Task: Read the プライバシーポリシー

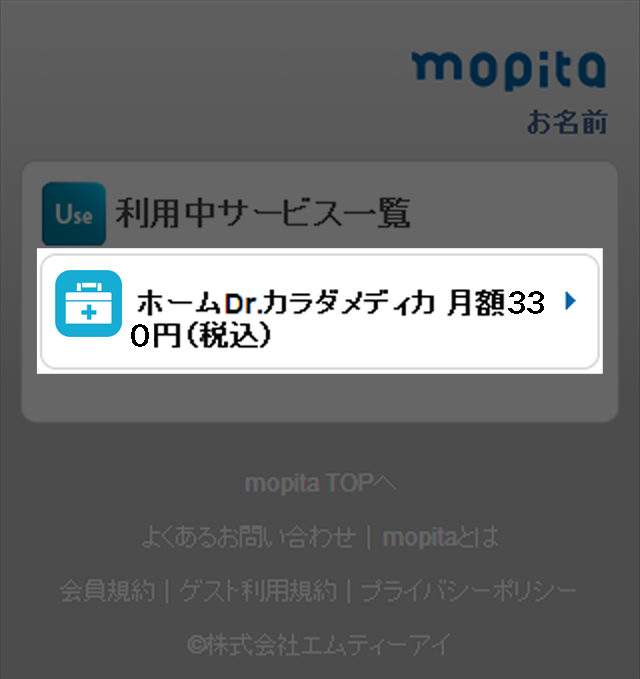Action: tap(468, 590)
